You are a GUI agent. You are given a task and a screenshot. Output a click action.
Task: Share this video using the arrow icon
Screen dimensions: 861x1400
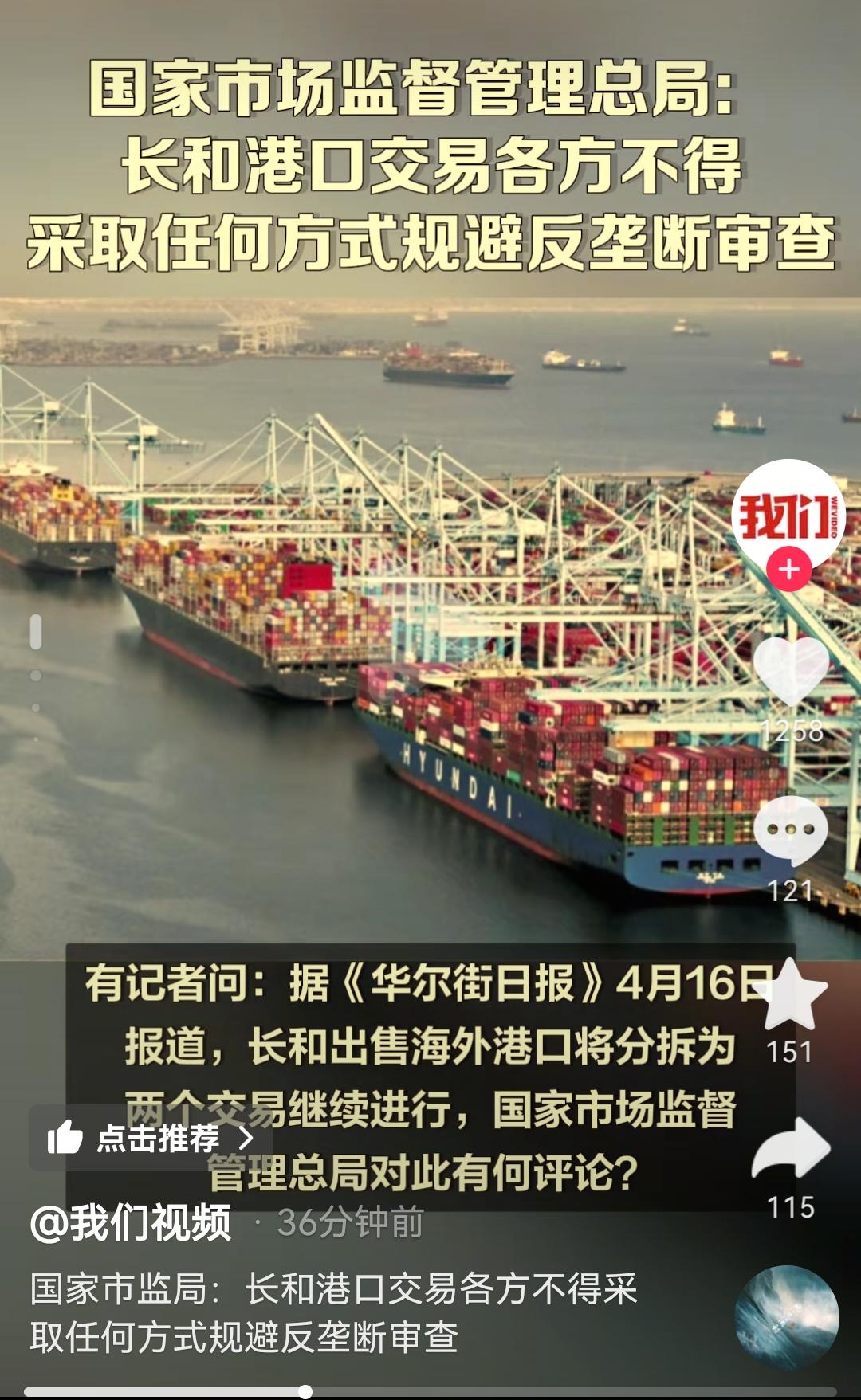[x=791, y=1148]
